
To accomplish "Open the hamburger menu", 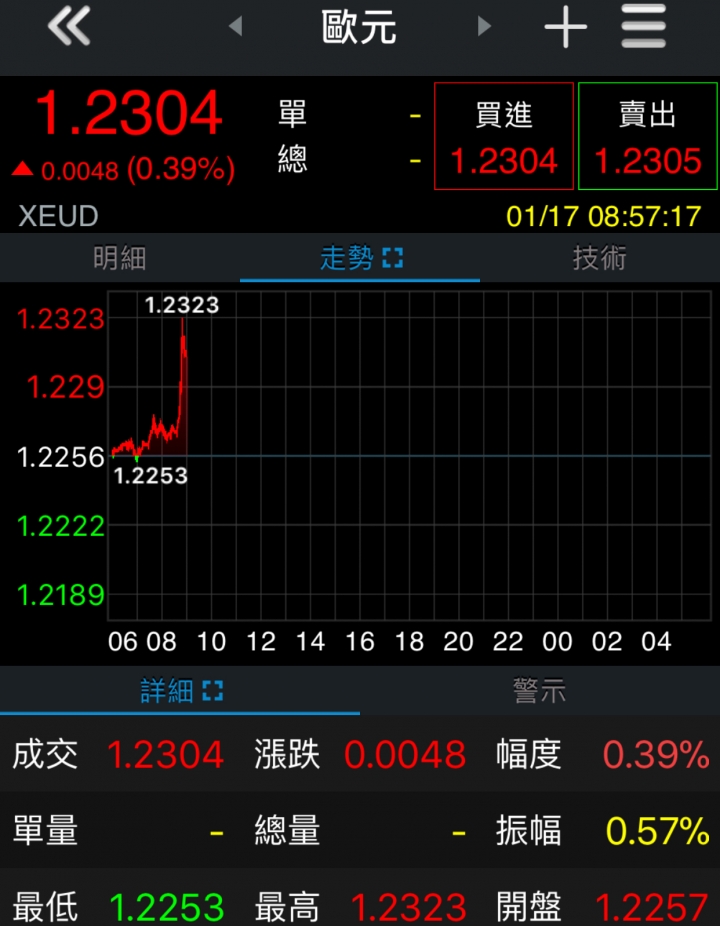I will tap(643, 27).
